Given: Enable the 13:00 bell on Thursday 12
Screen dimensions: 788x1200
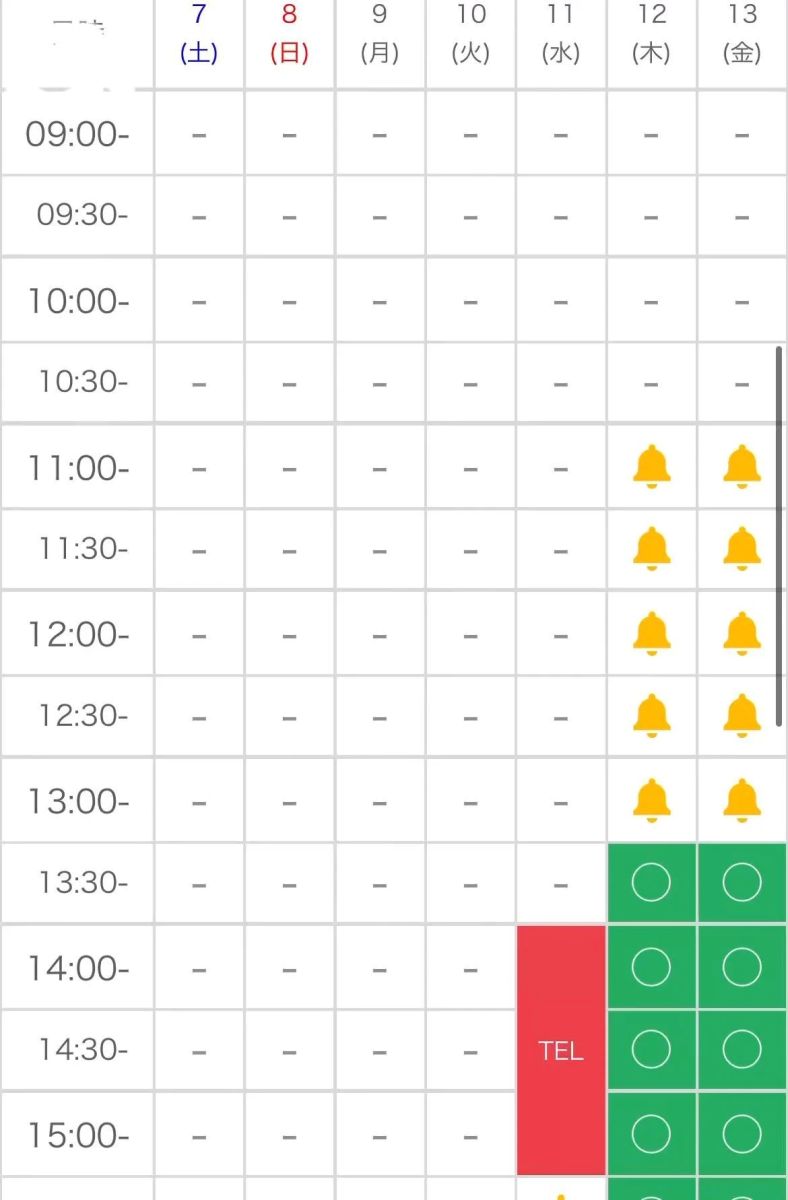Looking at the screenshot, I should [x=652, y=801].
